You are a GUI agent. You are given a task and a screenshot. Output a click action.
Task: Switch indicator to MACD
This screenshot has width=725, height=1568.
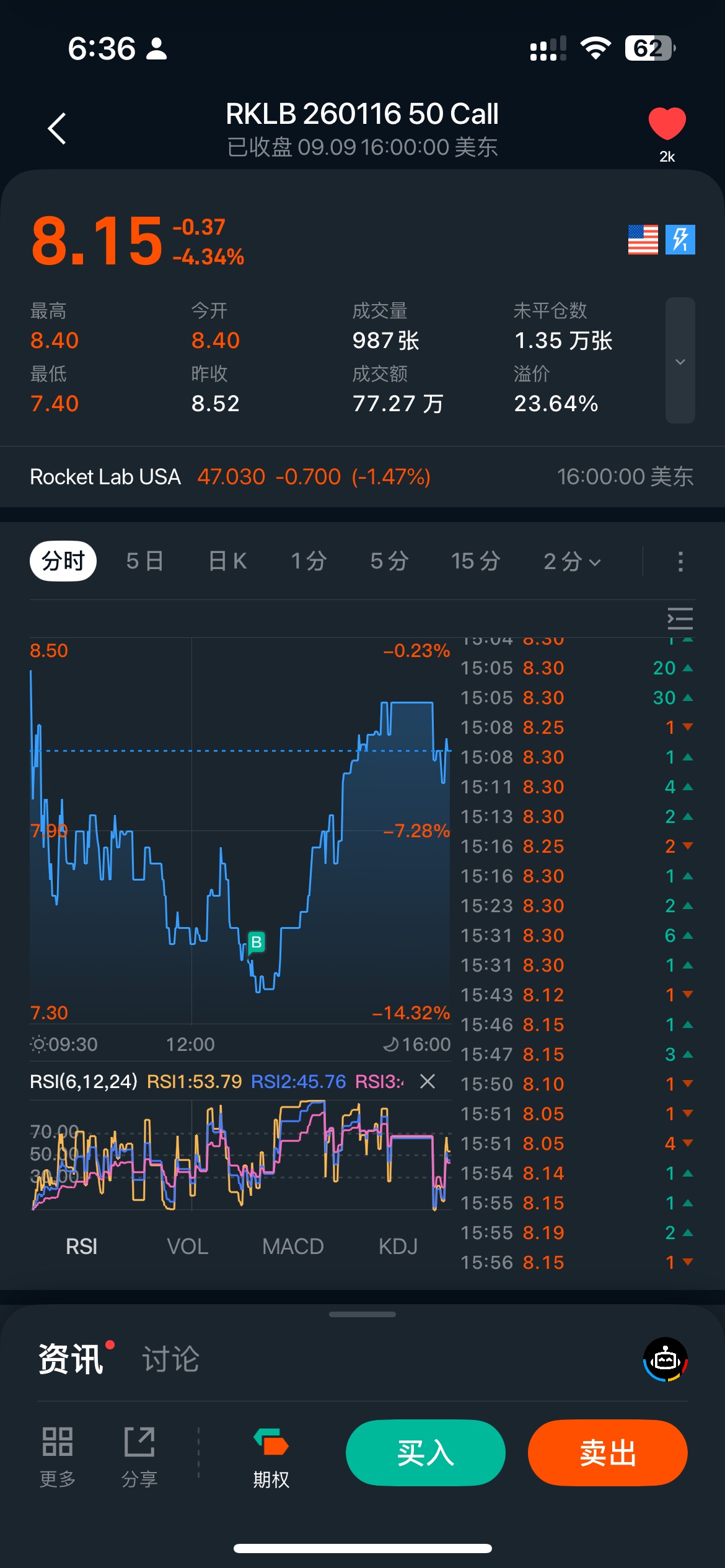point(292,1247)
